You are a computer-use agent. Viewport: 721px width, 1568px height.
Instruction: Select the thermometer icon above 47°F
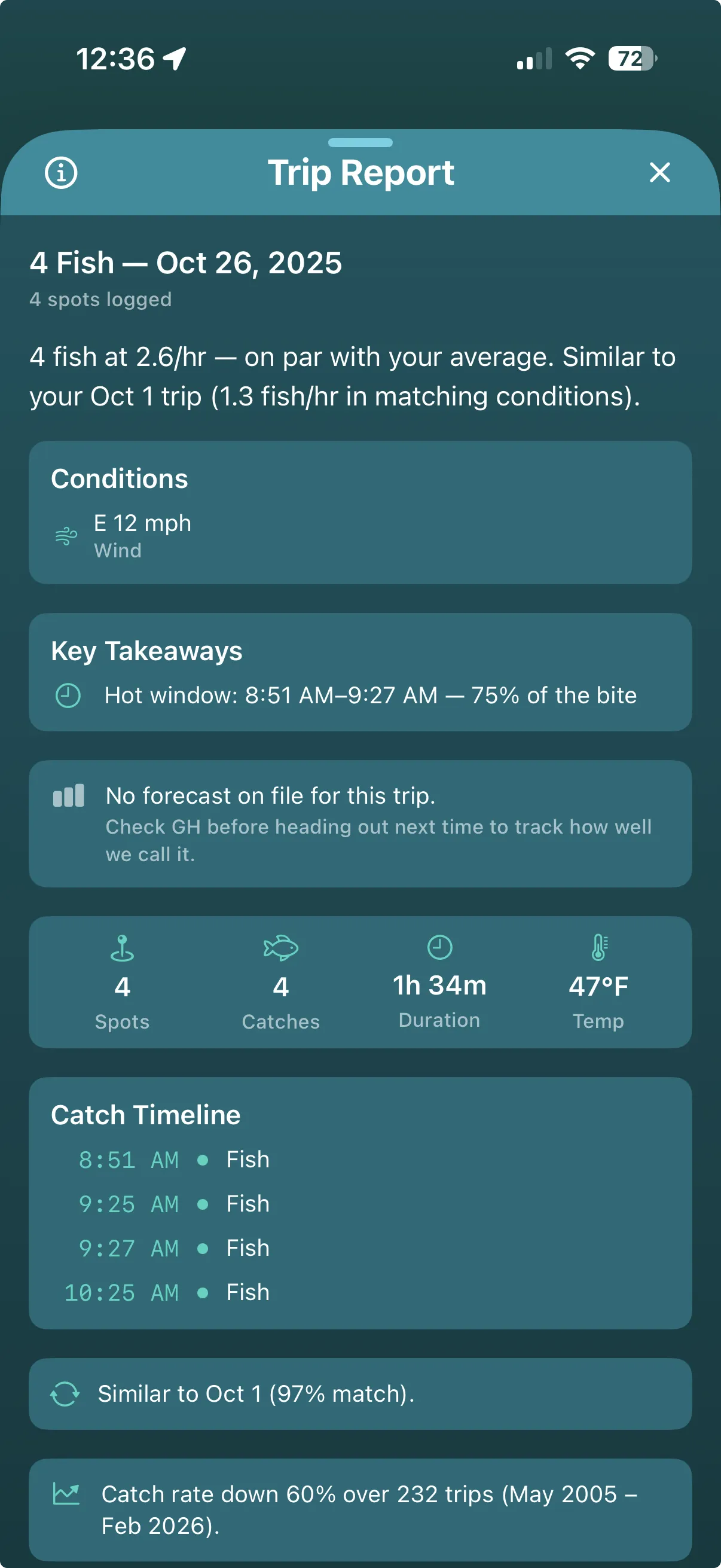coord(599,947)
